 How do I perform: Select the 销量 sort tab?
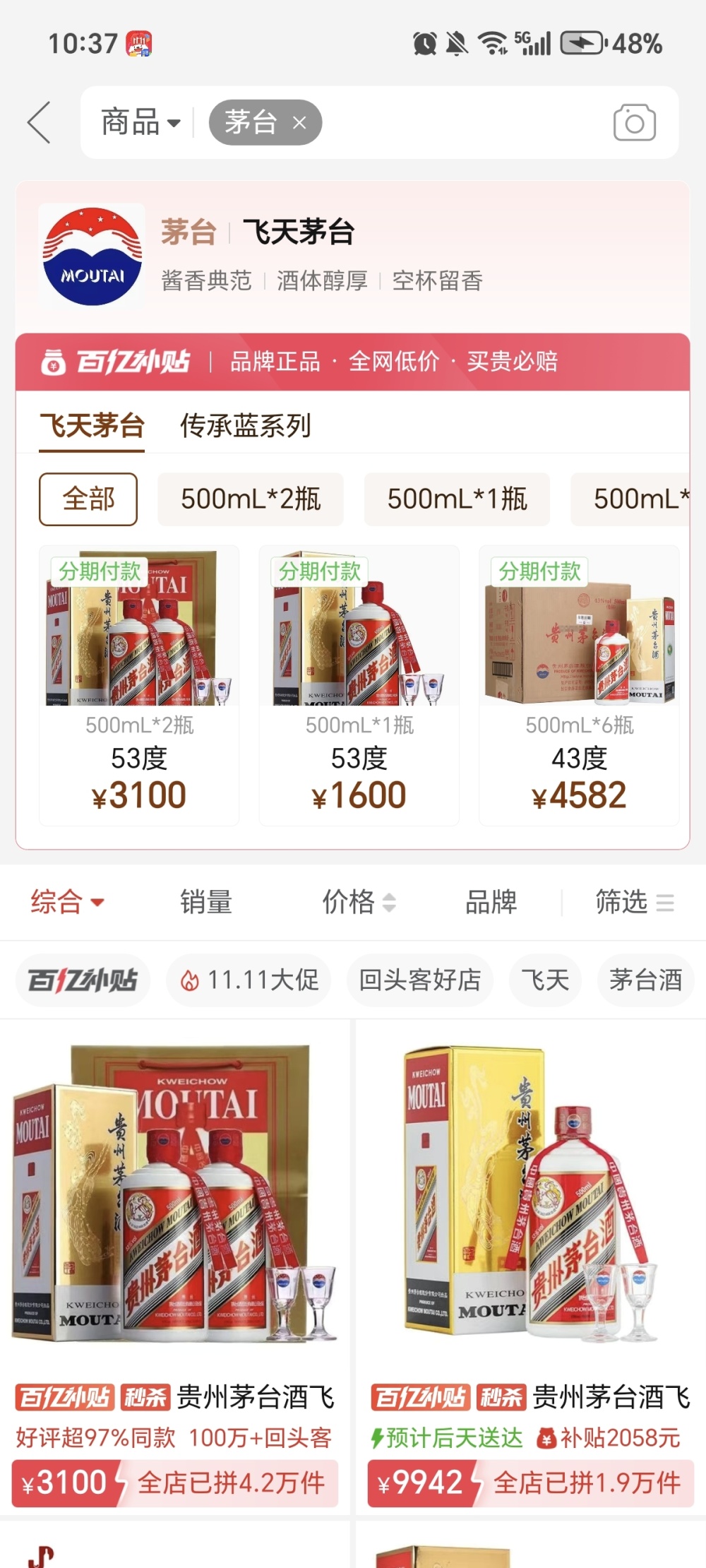coord(207,901)
